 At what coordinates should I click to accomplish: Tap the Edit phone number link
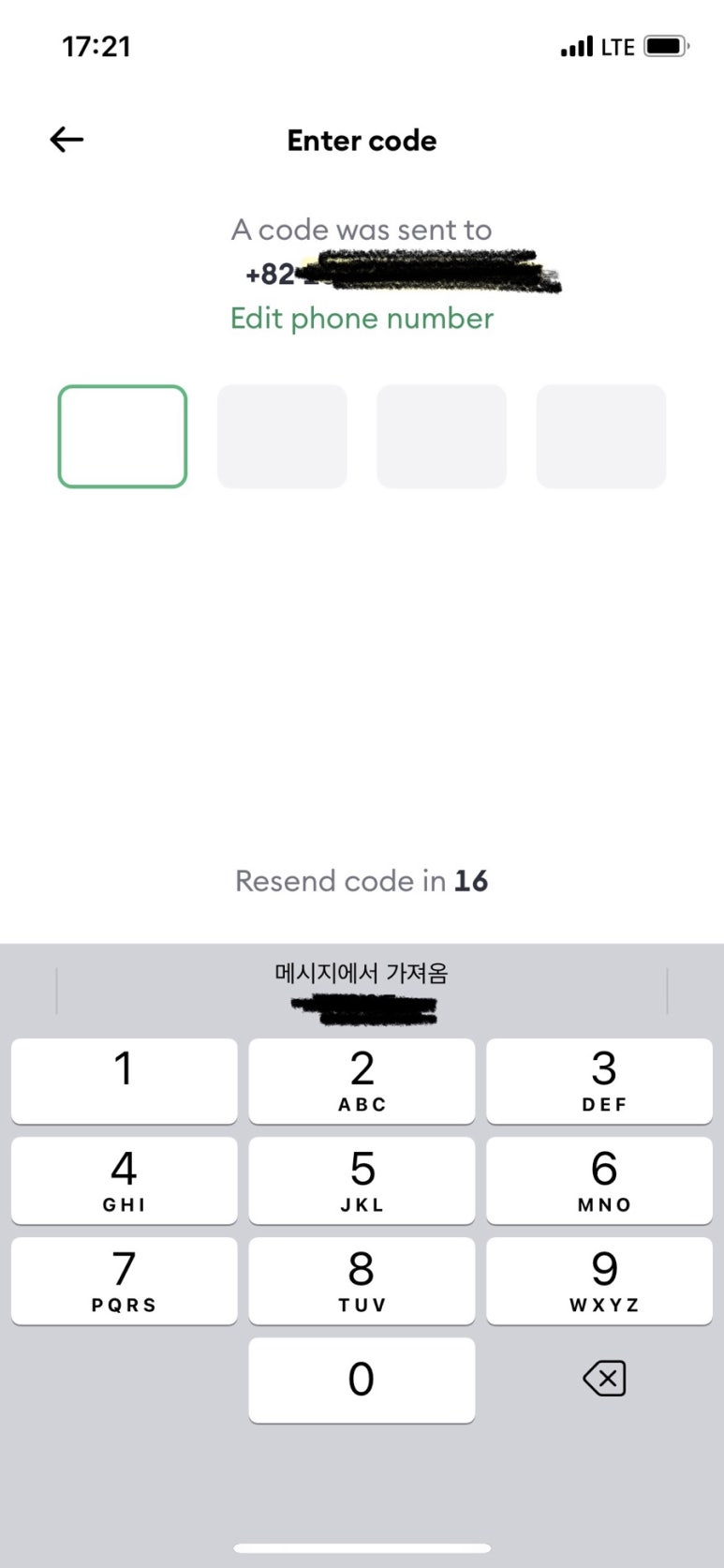click(x=362, y=319)
